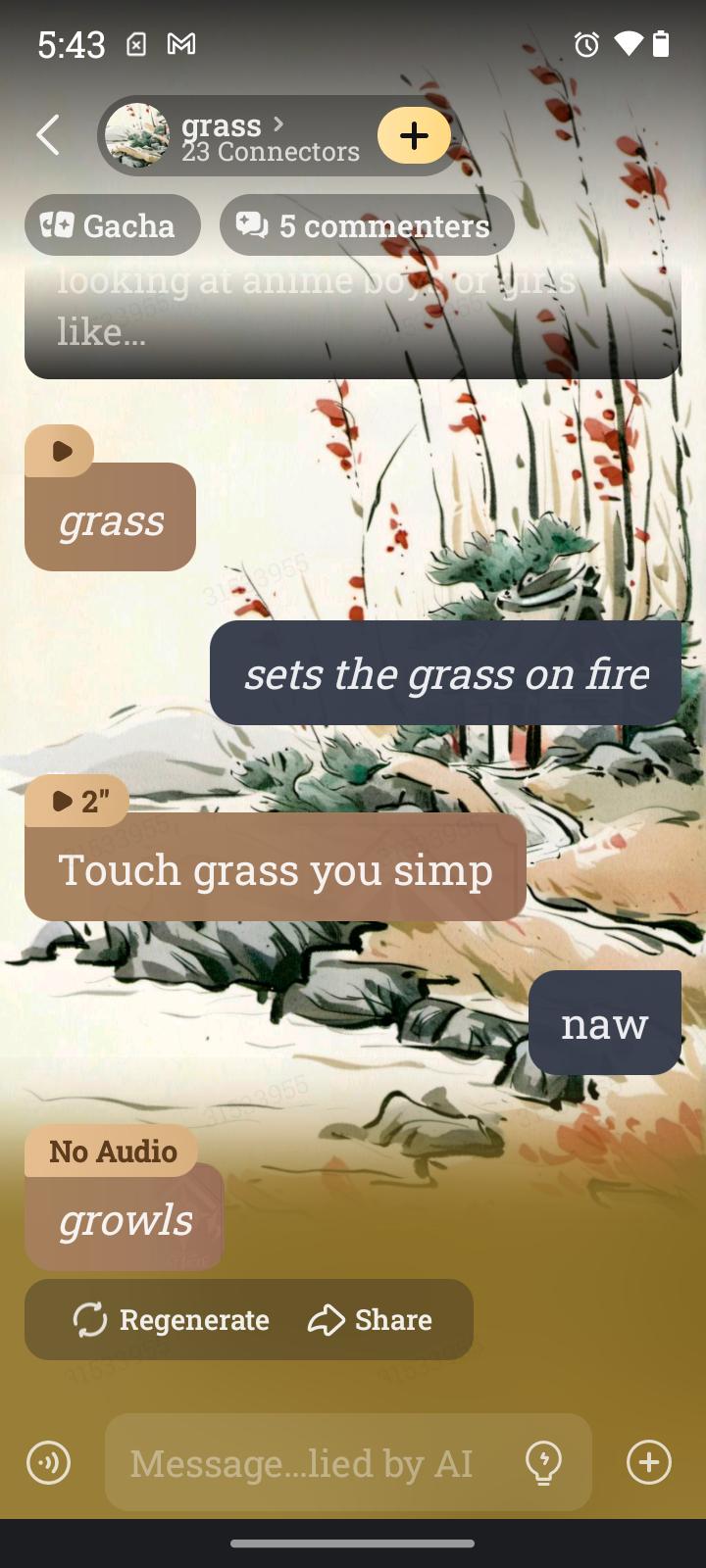706x1568 pixels.
Task: Share the conversation
Action: [371, 1320]
